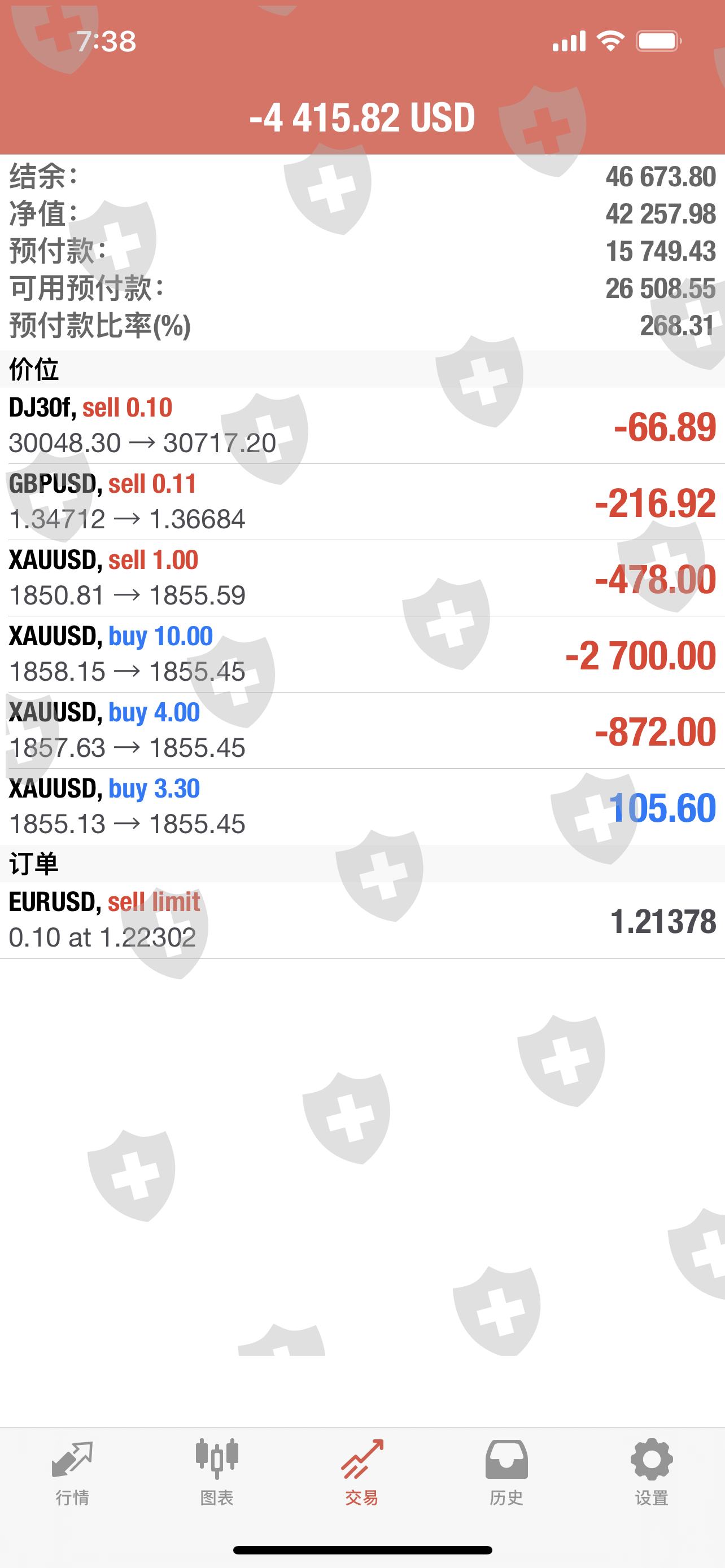Switch to the 行情 quotes tab
725x1568 pixels.
tap(72, 1470)
